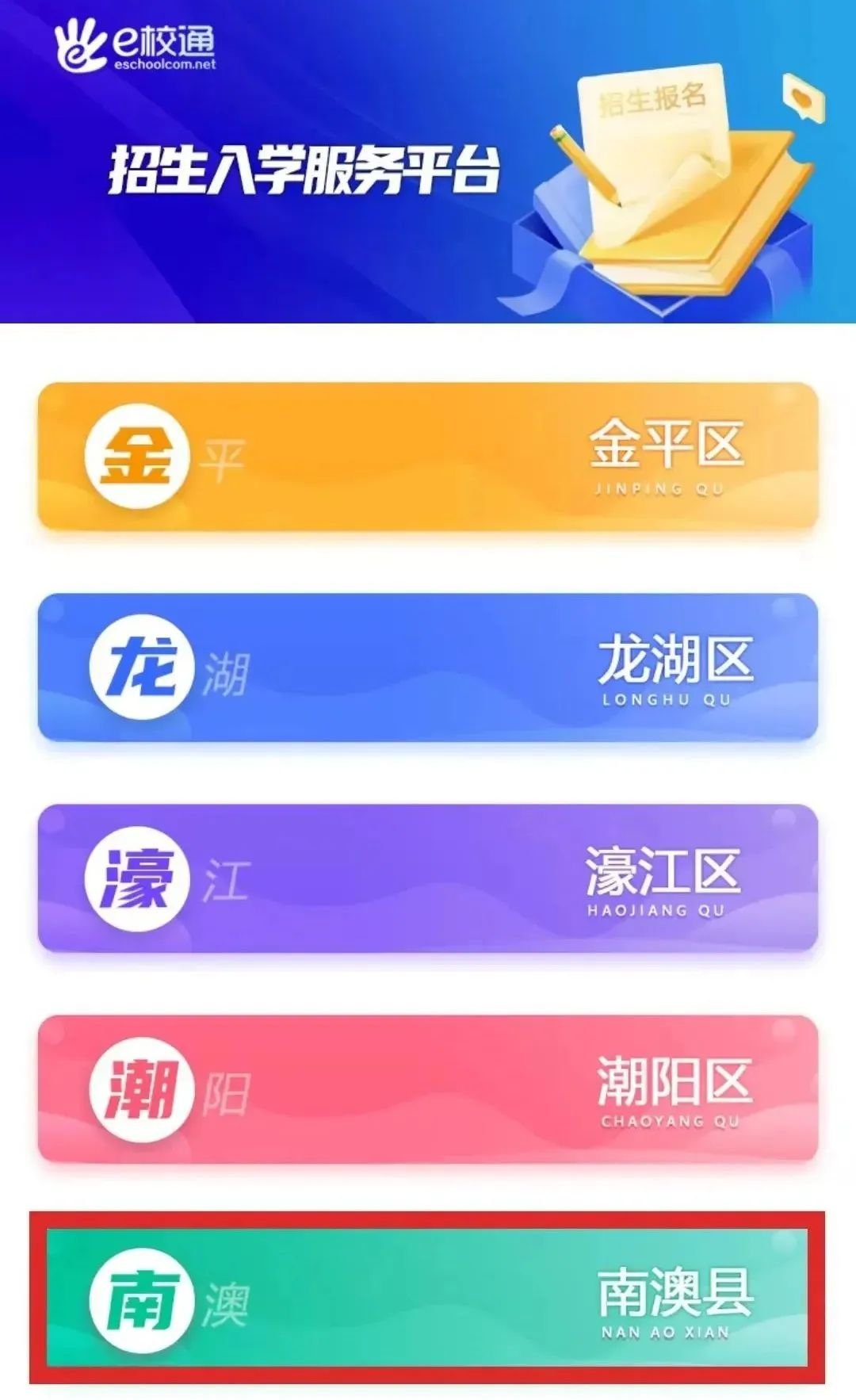This screenshot has width=856, height=1400.
Task: Enter the 潮阳区 (Chaoyang Qu) enrollment card
Action: [428, 1089]
